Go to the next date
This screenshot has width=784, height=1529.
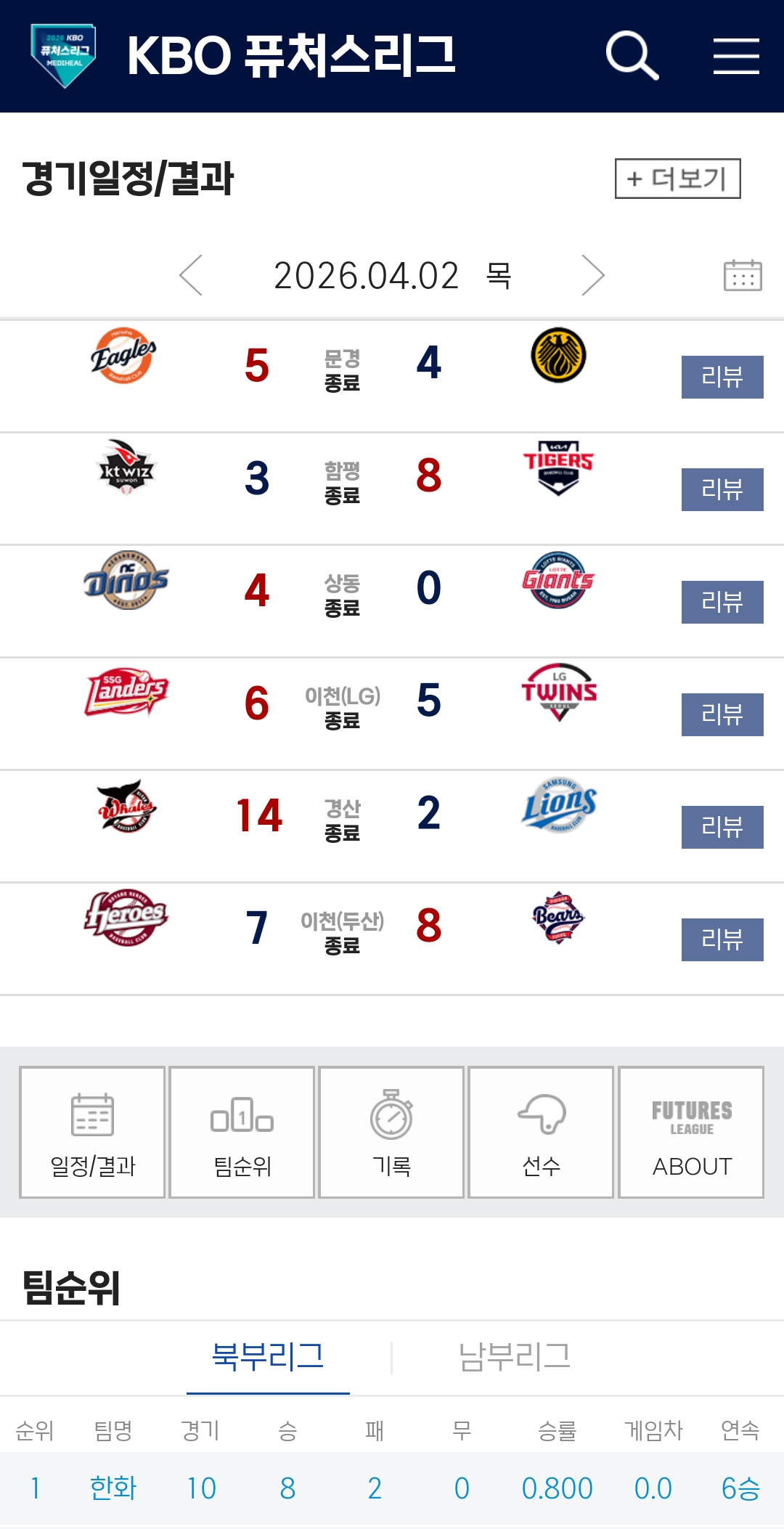click(x=592, y=275)
